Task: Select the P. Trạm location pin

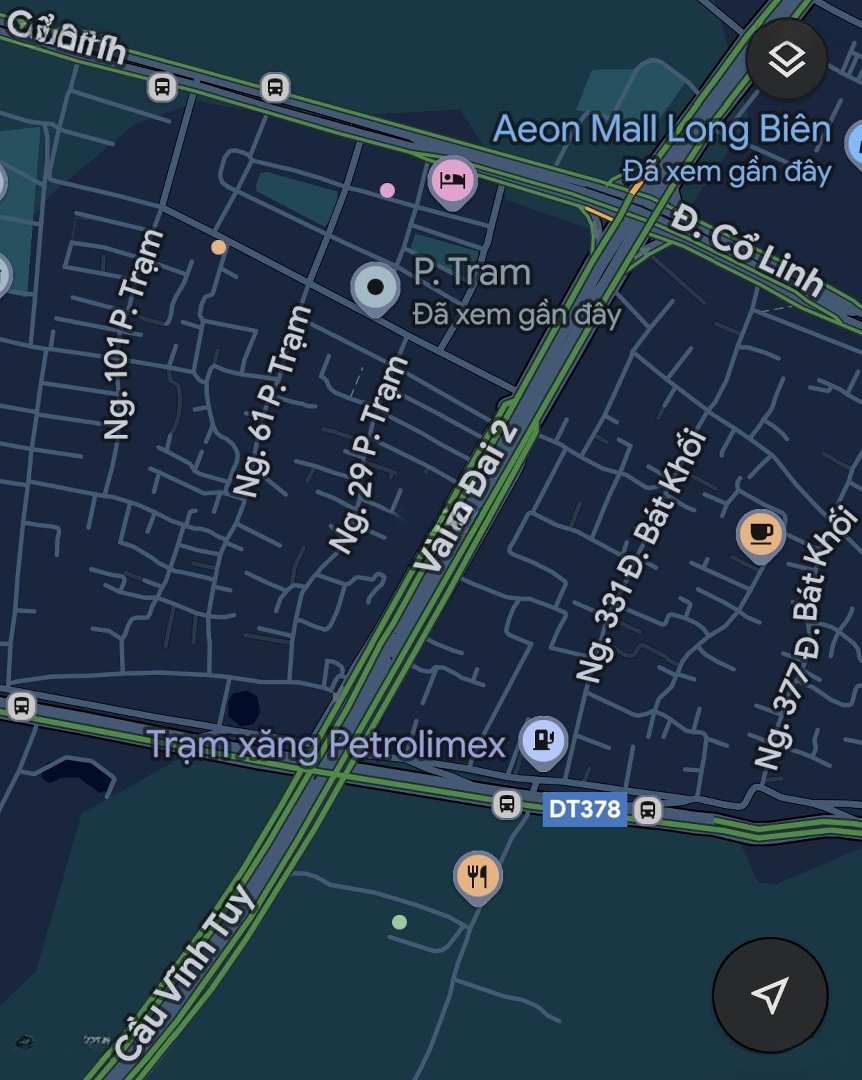Action: (376, 287)
